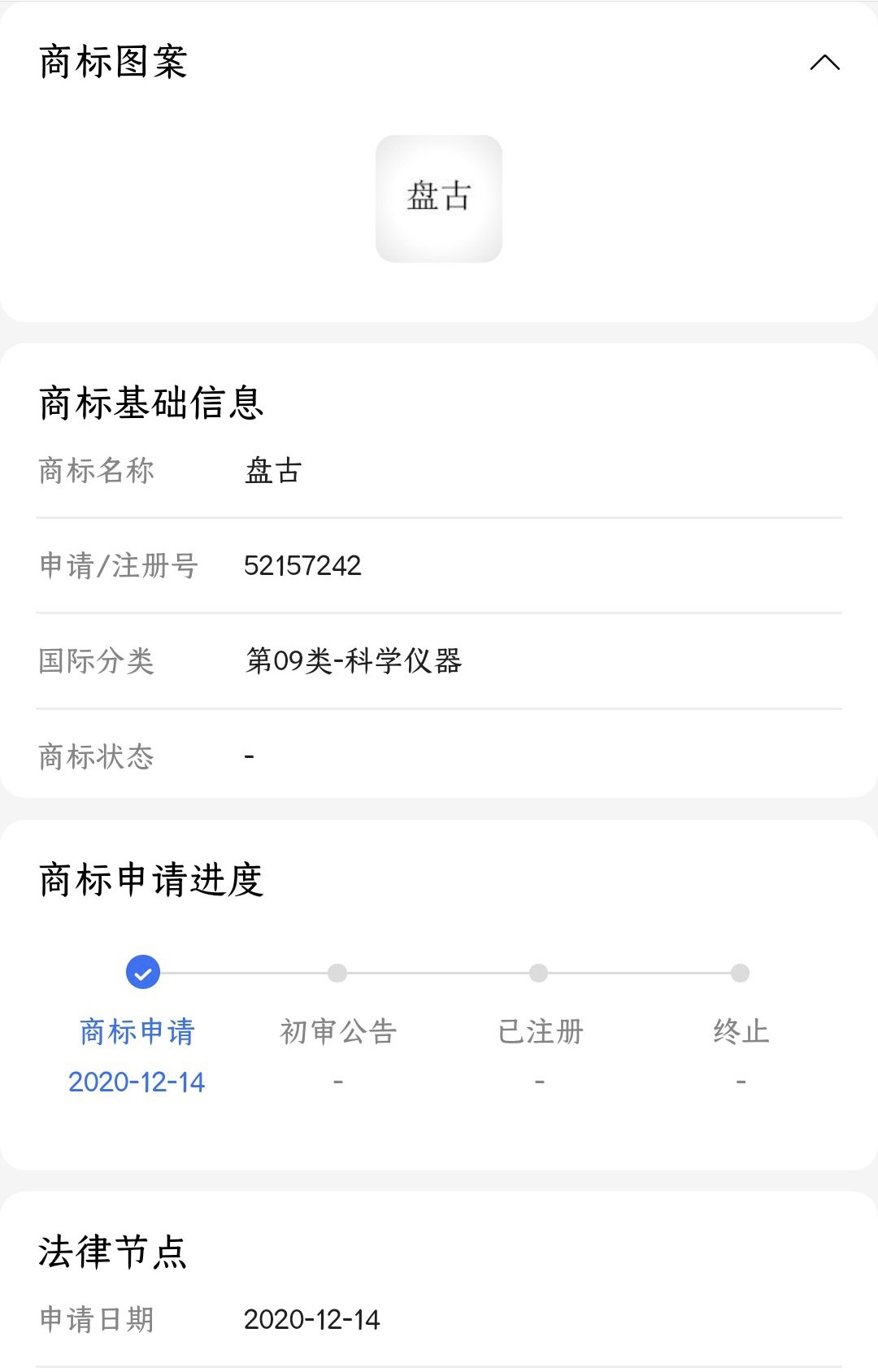The image size is (878, 1372).
Task: Click the progress timeline connector bar
Action: coord(439,972)
